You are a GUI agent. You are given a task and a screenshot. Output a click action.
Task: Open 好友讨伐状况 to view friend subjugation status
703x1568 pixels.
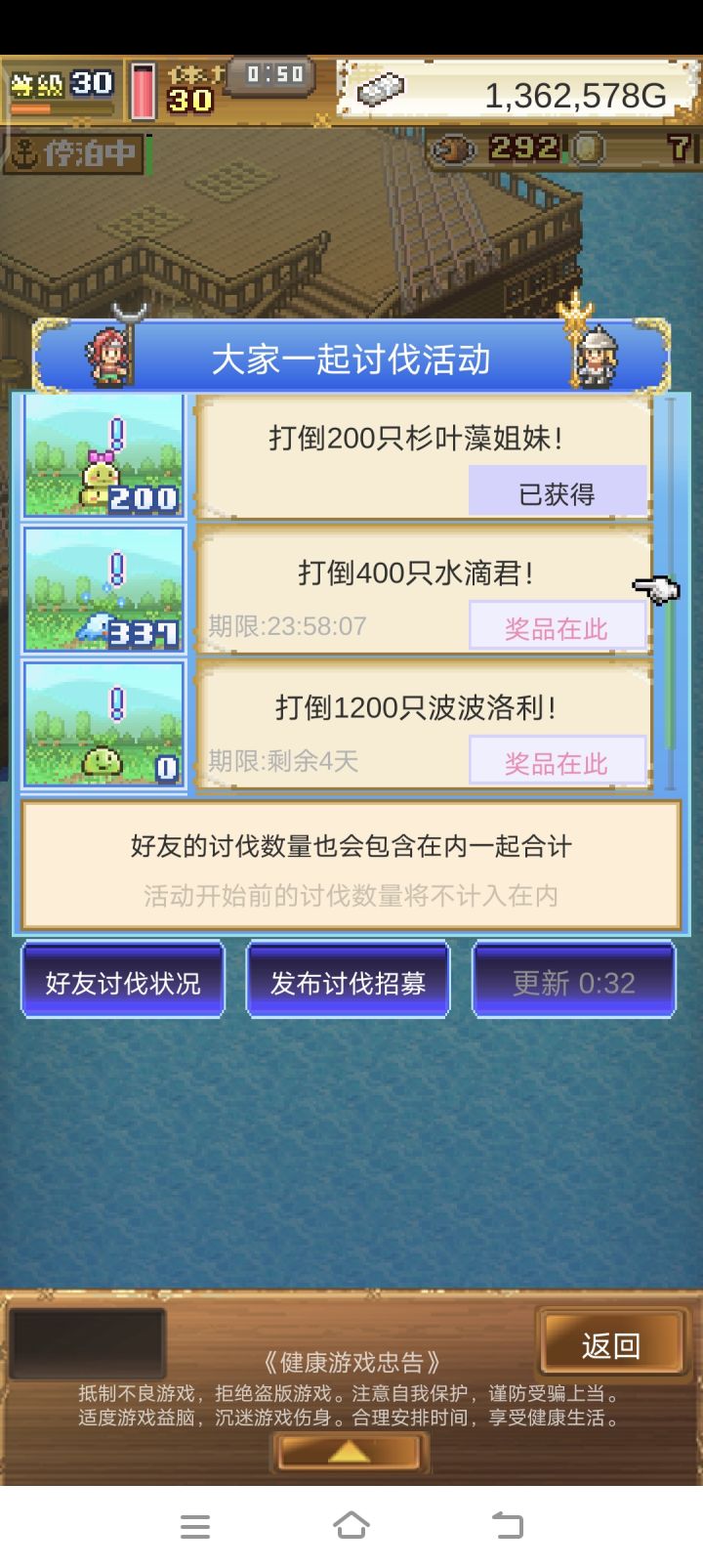123,980
